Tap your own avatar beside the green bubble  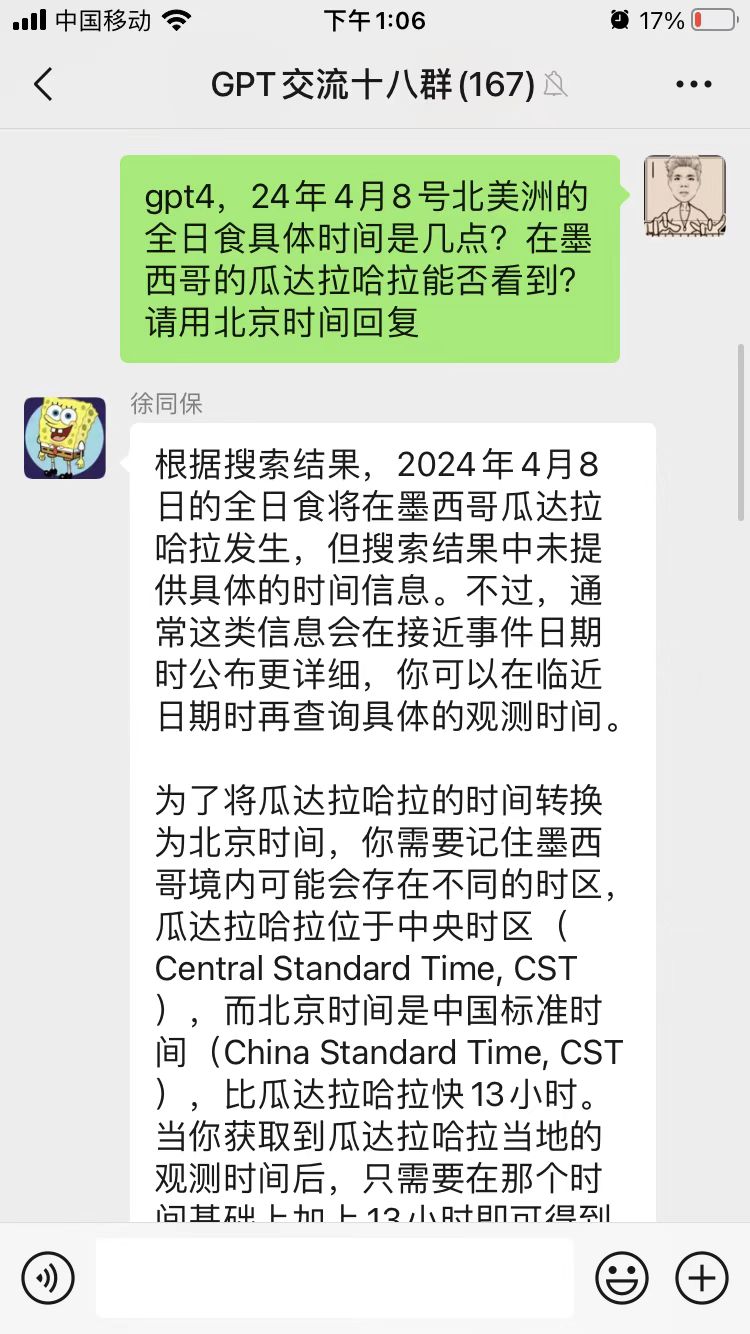pos(685,196)
